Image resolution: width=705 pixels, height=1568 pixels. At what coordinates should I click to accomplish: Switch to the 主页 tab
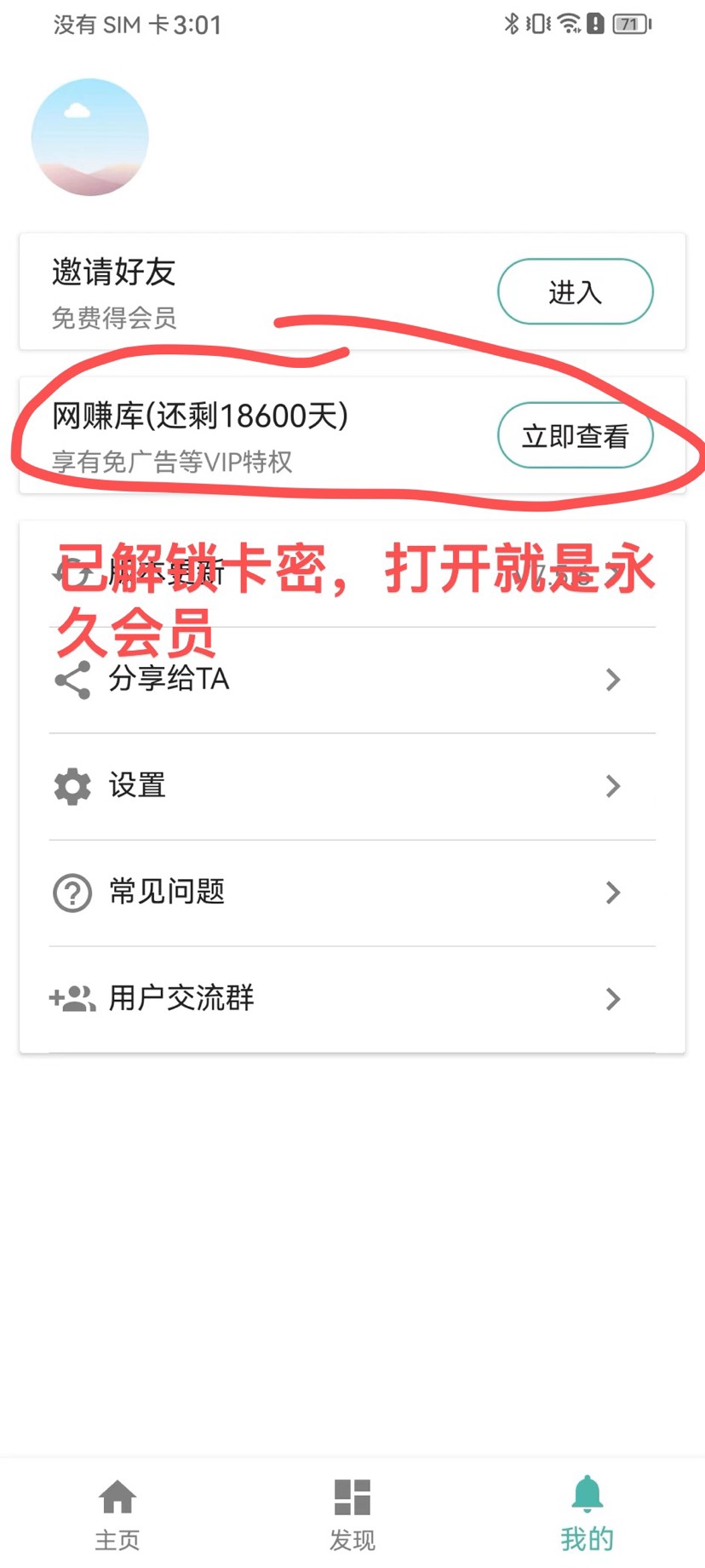(x=117, y=1514)
